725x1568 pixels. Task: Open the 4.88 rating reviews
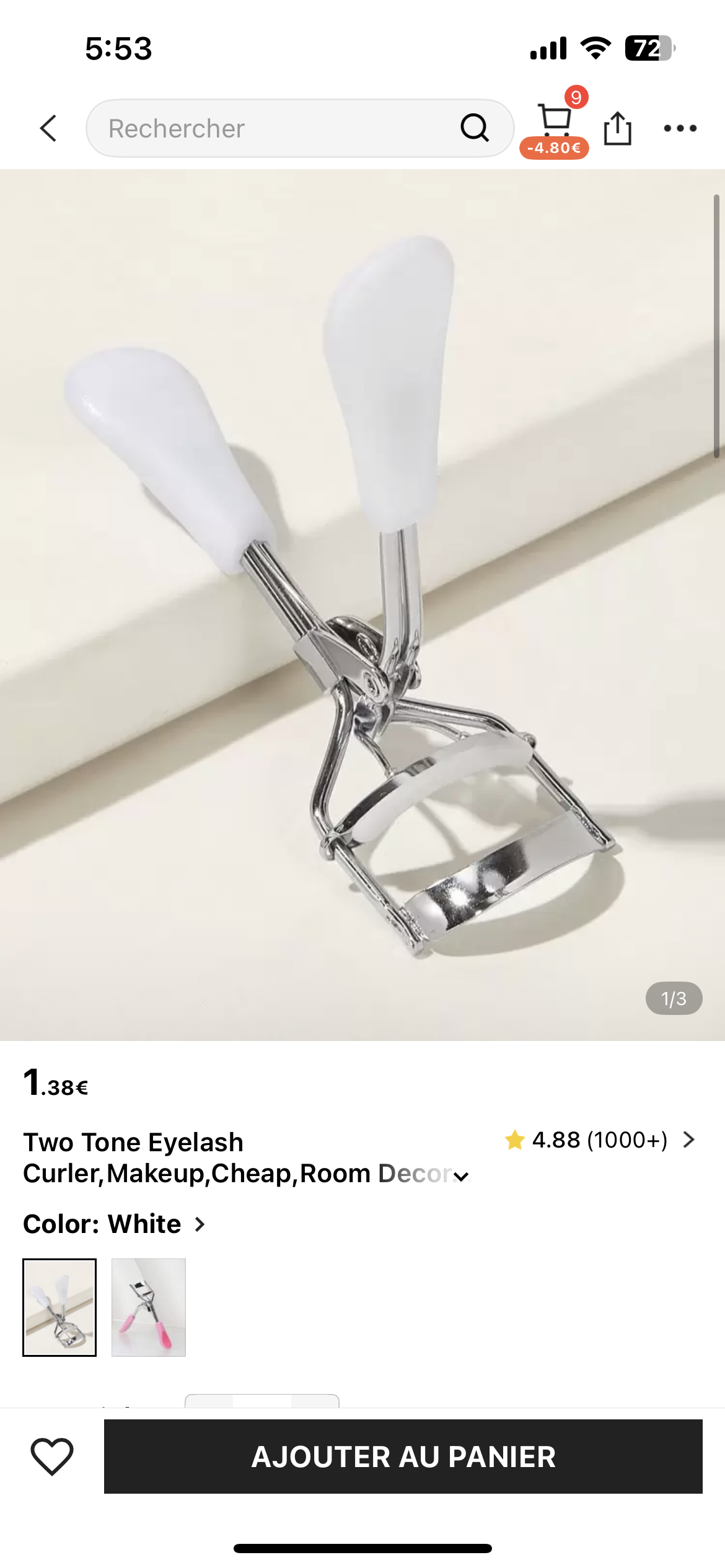pos(599,1140)
